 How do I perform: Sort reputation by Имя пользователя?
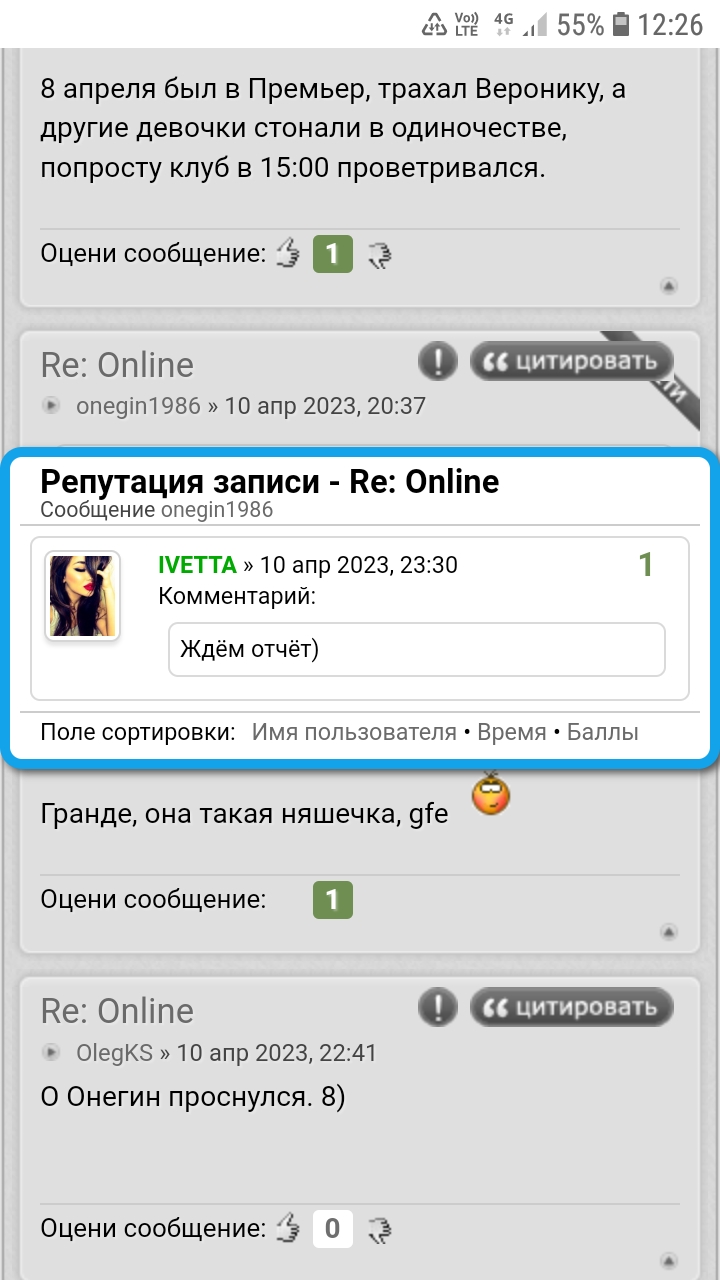click(353, 732)
